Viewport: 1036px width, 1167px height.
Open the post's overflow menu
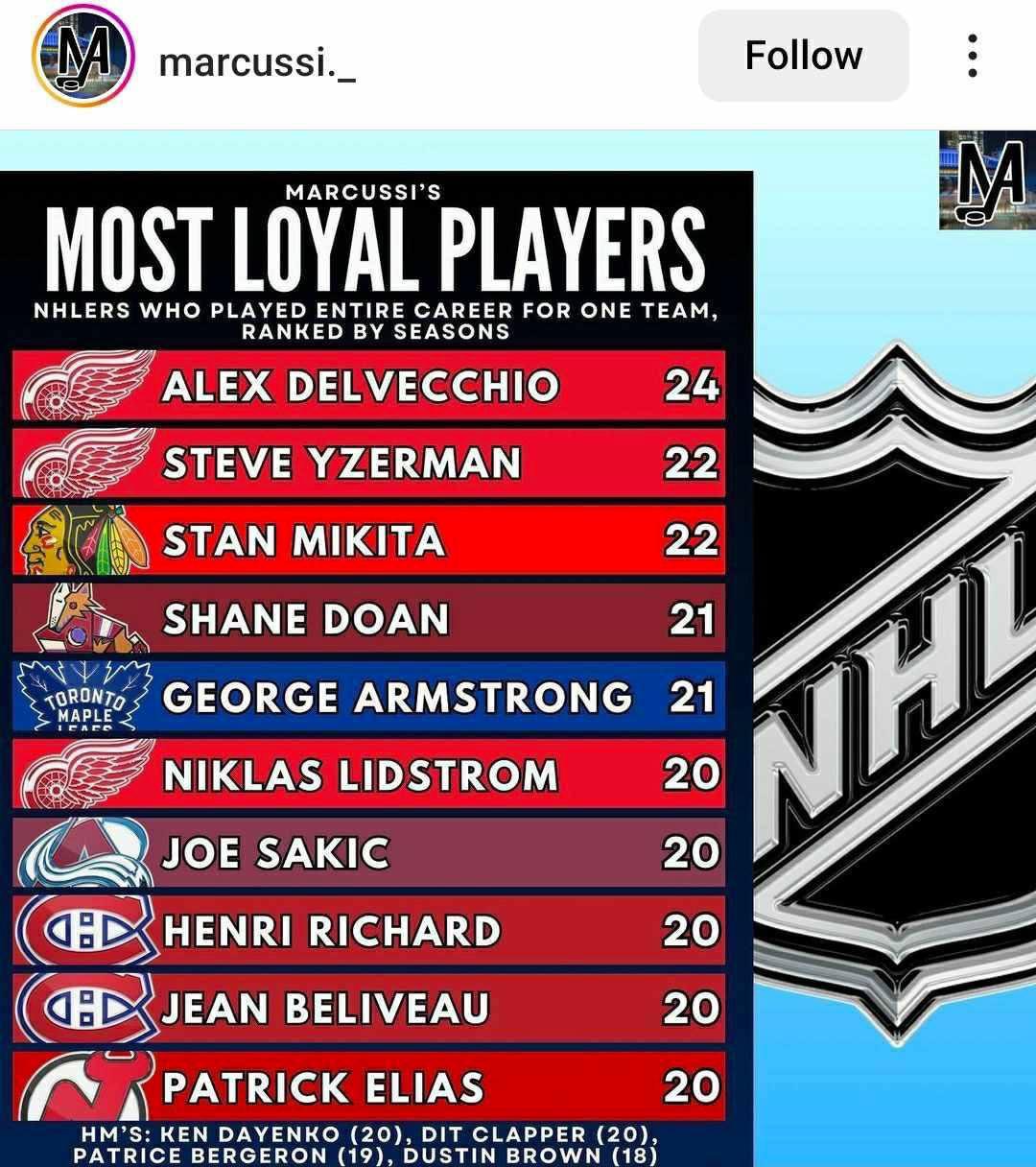click(972, 56)
